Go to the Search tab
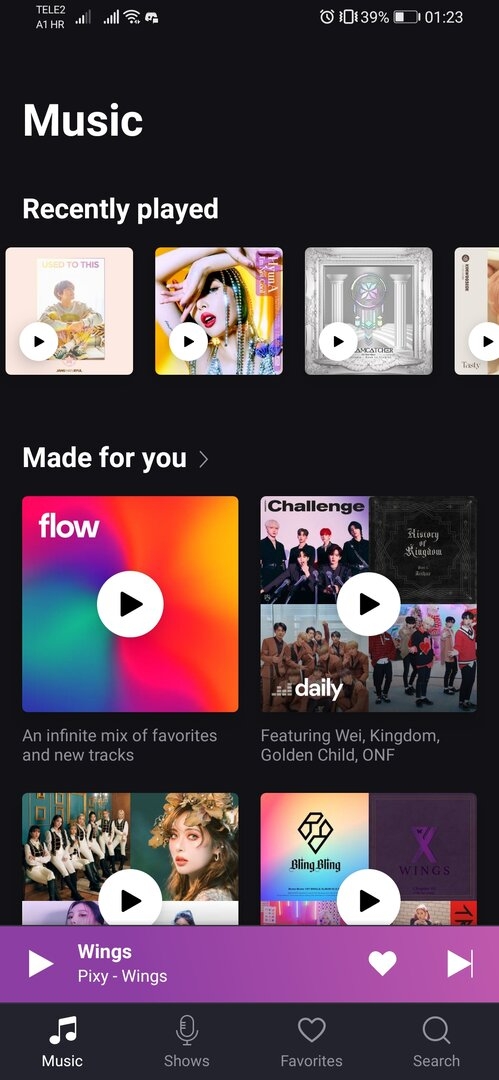This screenshot has width=499, height=1080. [x=436, y=1042]
